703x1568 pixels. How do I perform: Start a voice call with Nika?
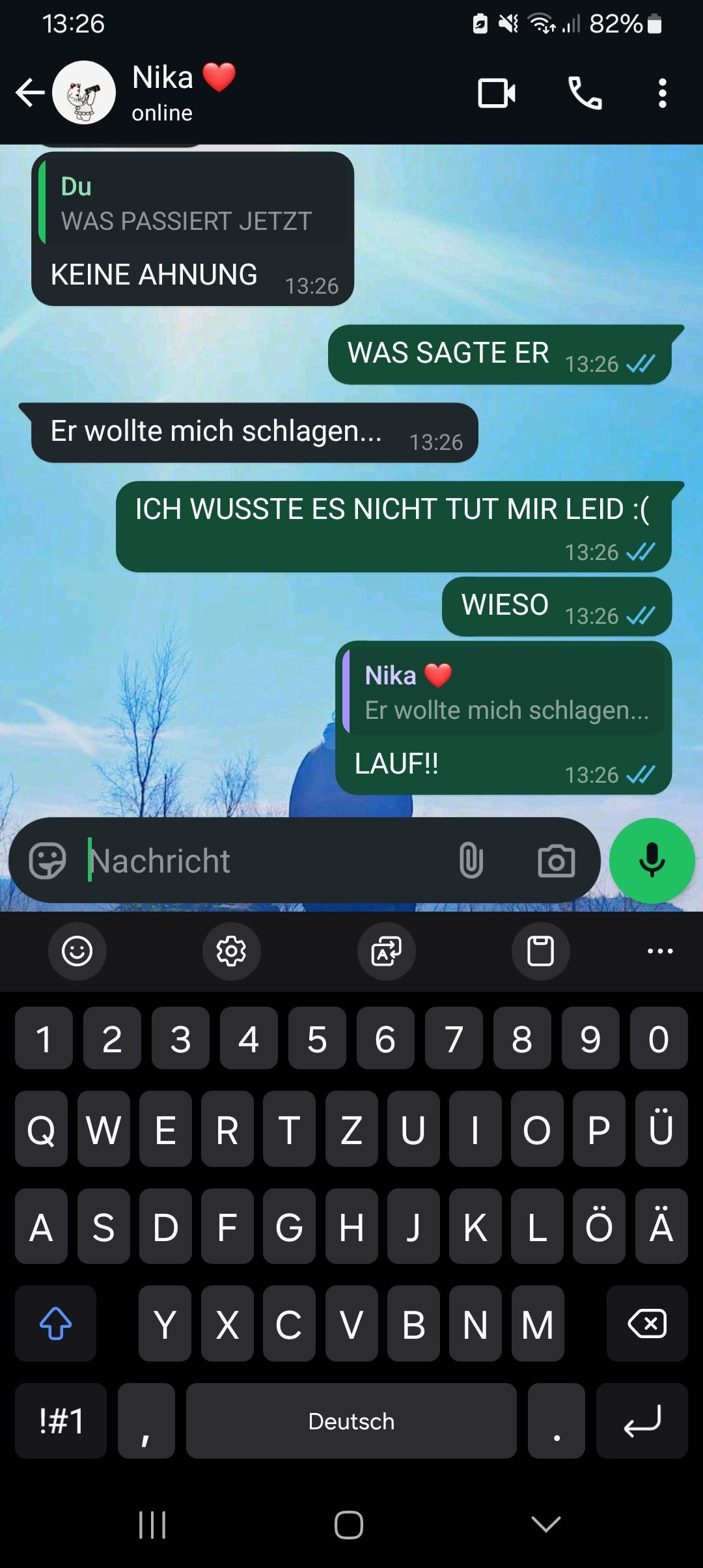click(585, 93)
